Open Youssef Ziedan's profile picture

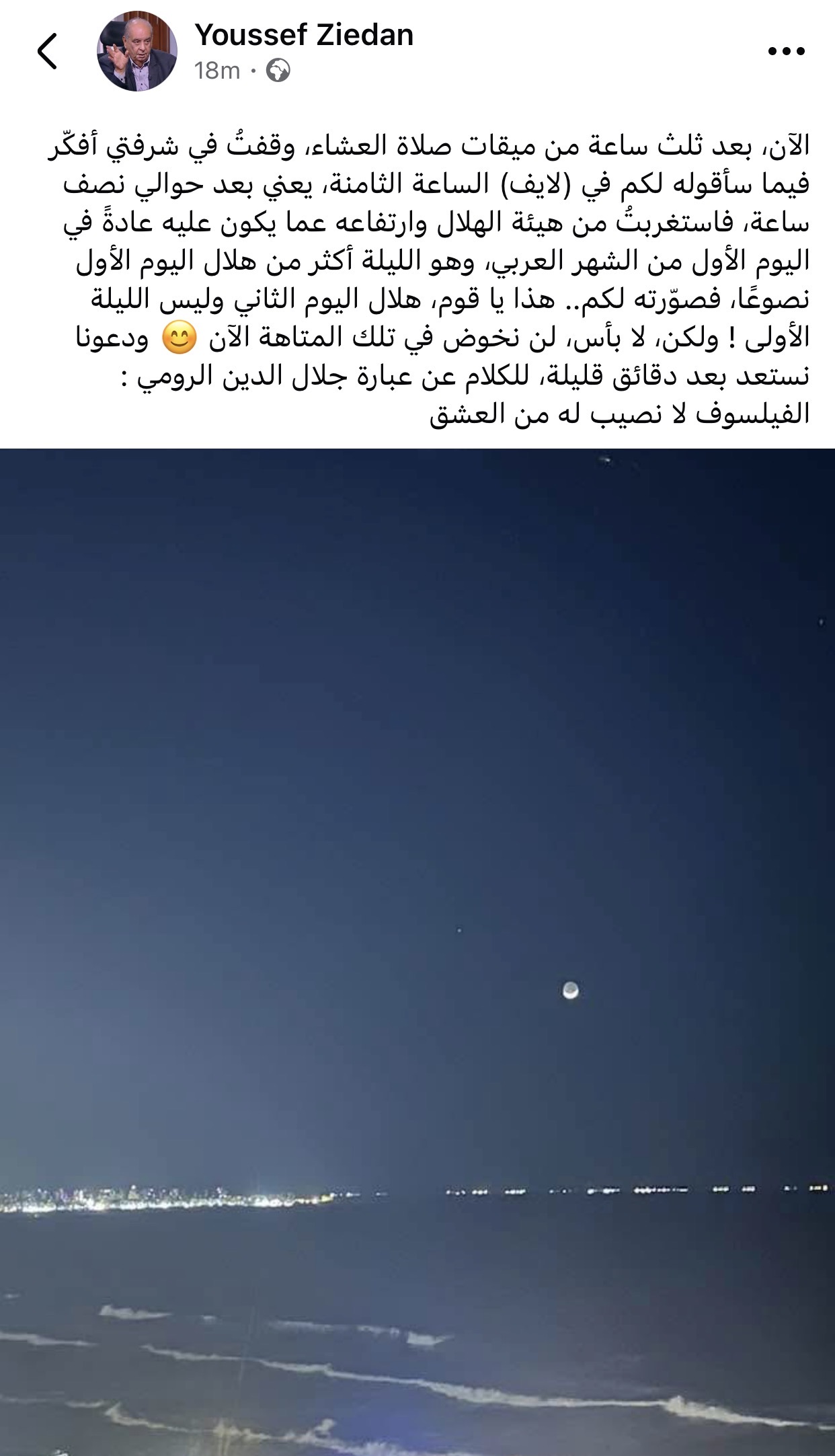click(x=137, y=51)
